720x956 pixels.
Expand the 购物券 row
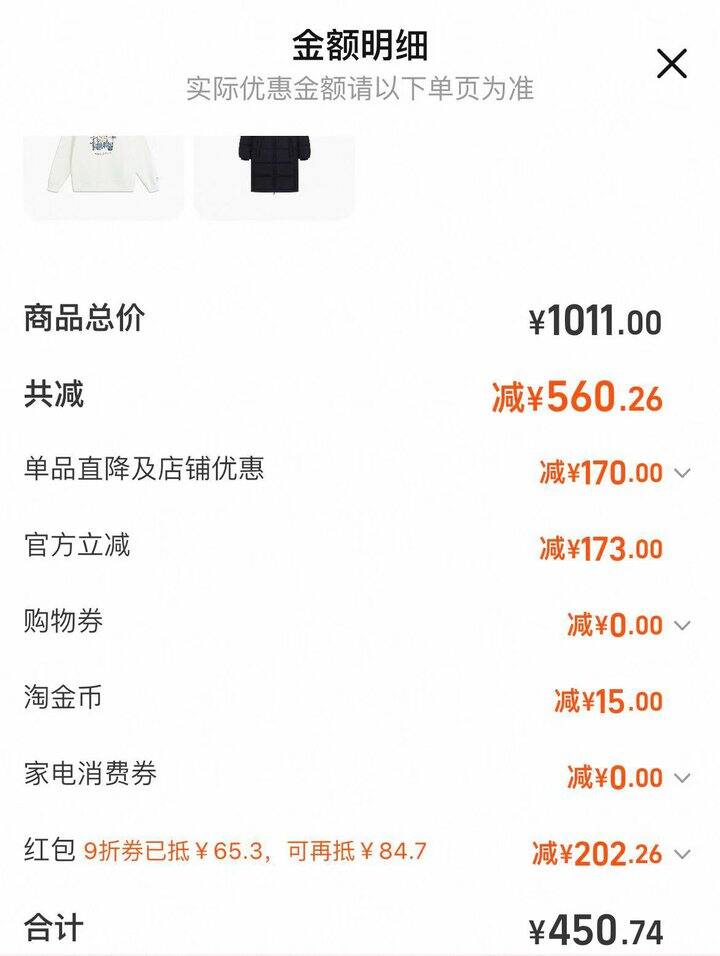pos(682,626)
